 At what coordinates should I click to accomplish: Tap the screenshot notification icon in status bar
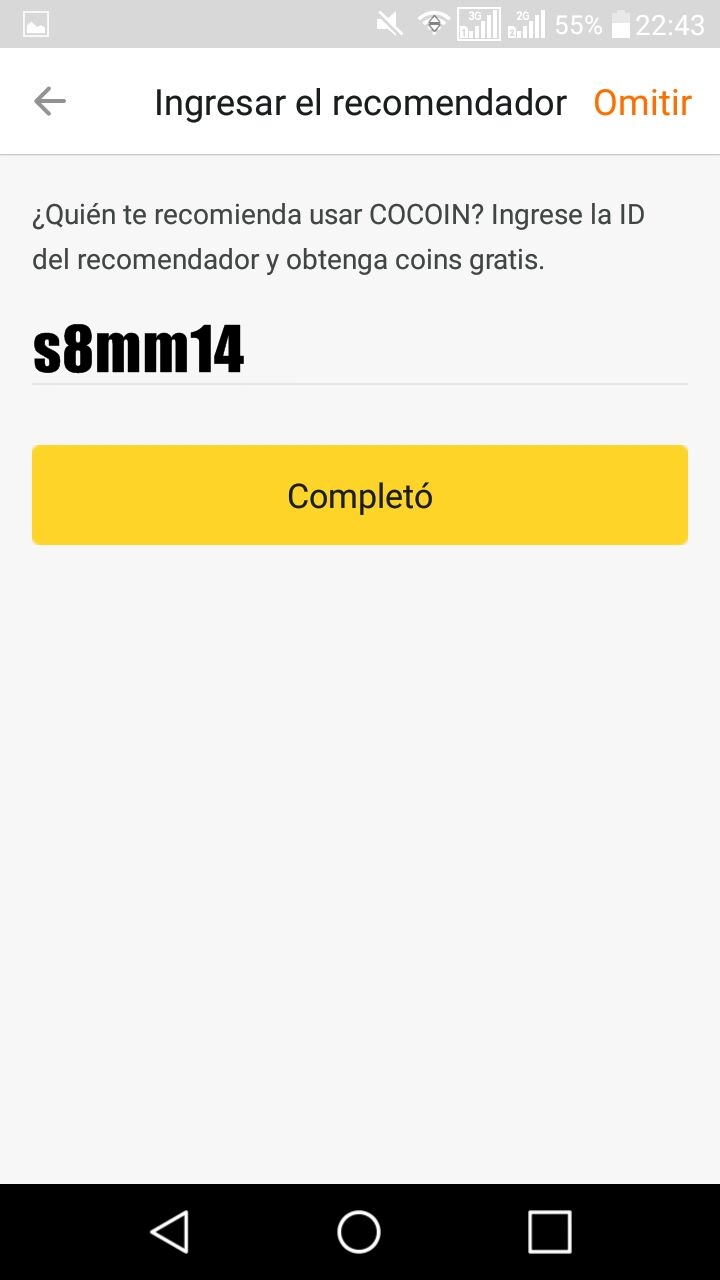(x=35, y=22)
